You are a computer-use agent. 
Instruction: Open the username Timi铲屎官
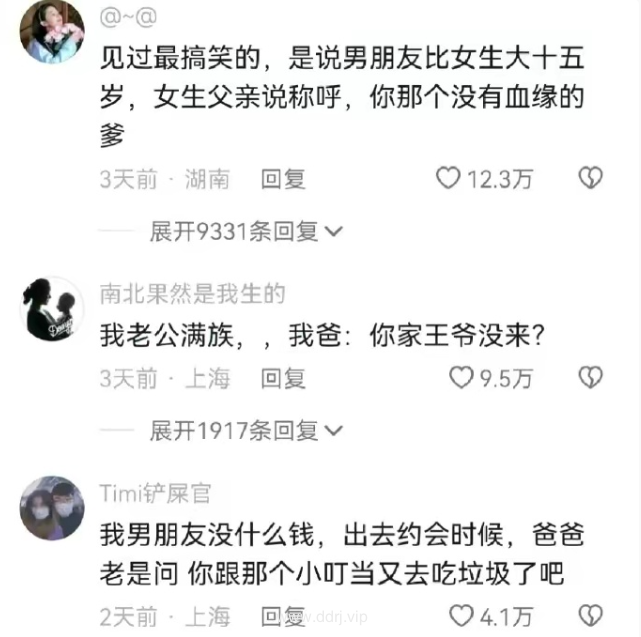(155, 492)
